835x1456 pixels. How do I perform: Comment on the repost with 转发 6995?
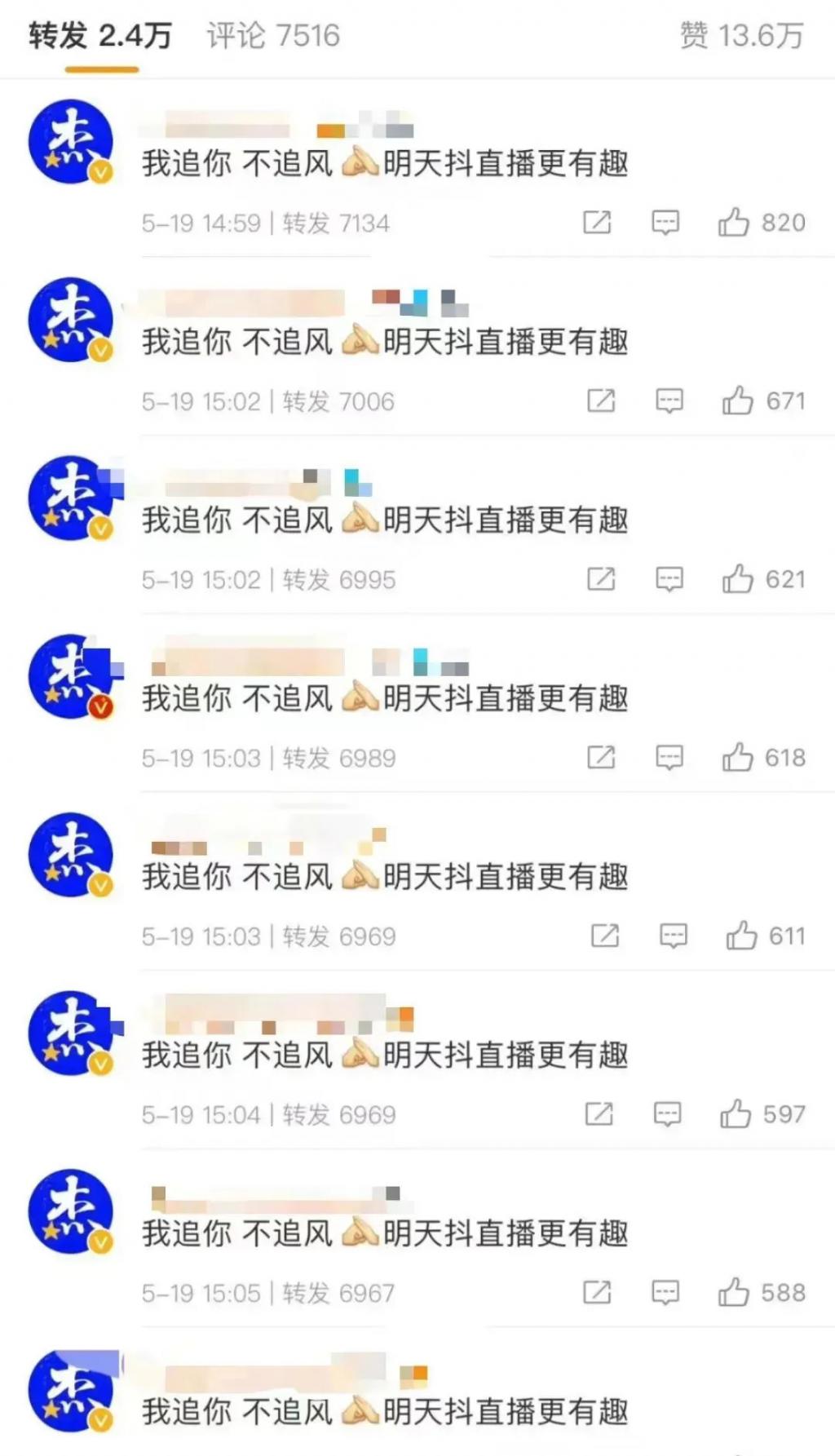(669, 579)
